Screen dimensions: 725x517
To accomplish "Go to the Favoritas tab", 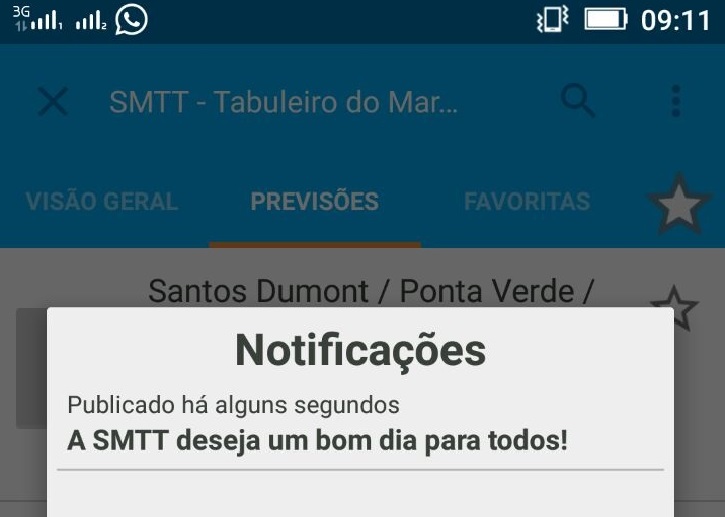I will (527, 202).
